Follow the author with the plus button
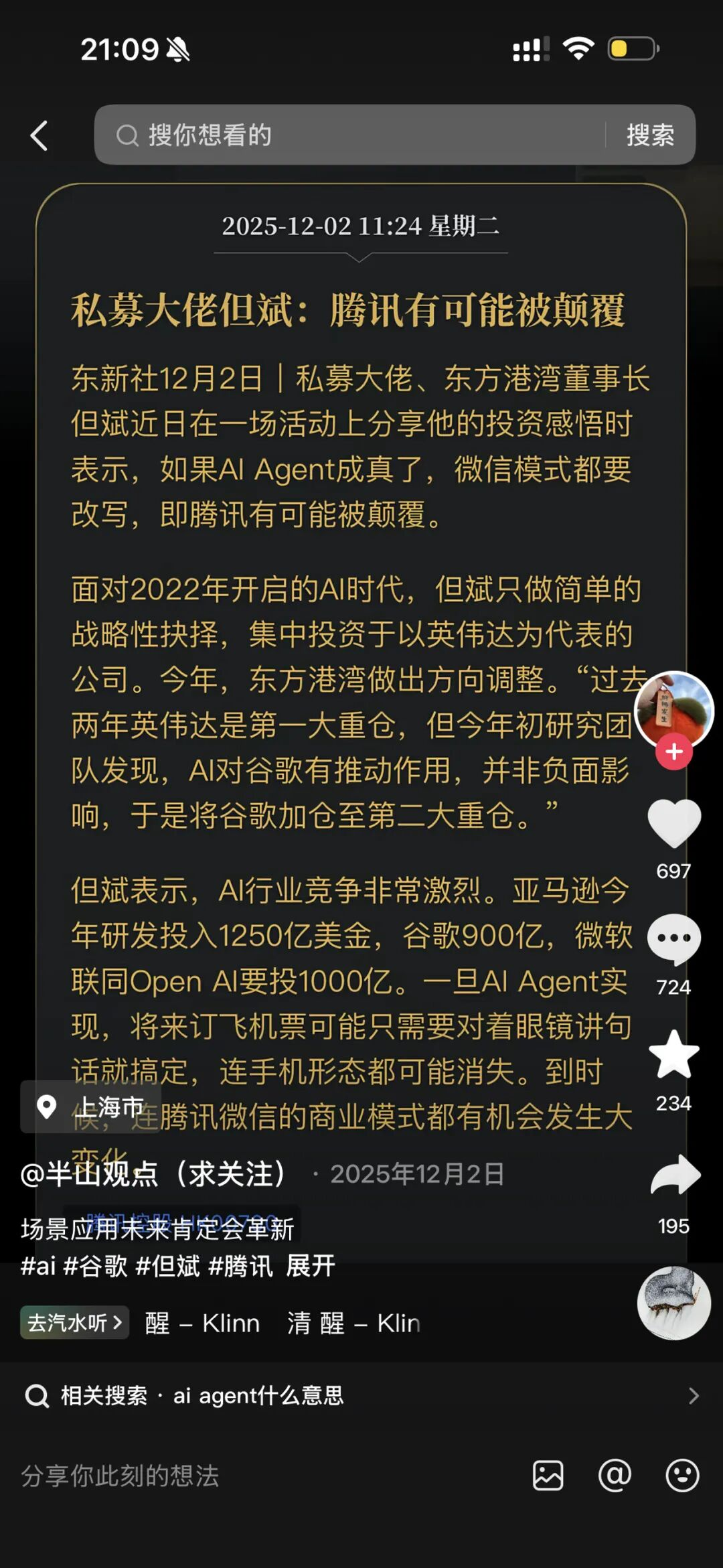Viewport: 723px width, 1568px height. (673, 752)
